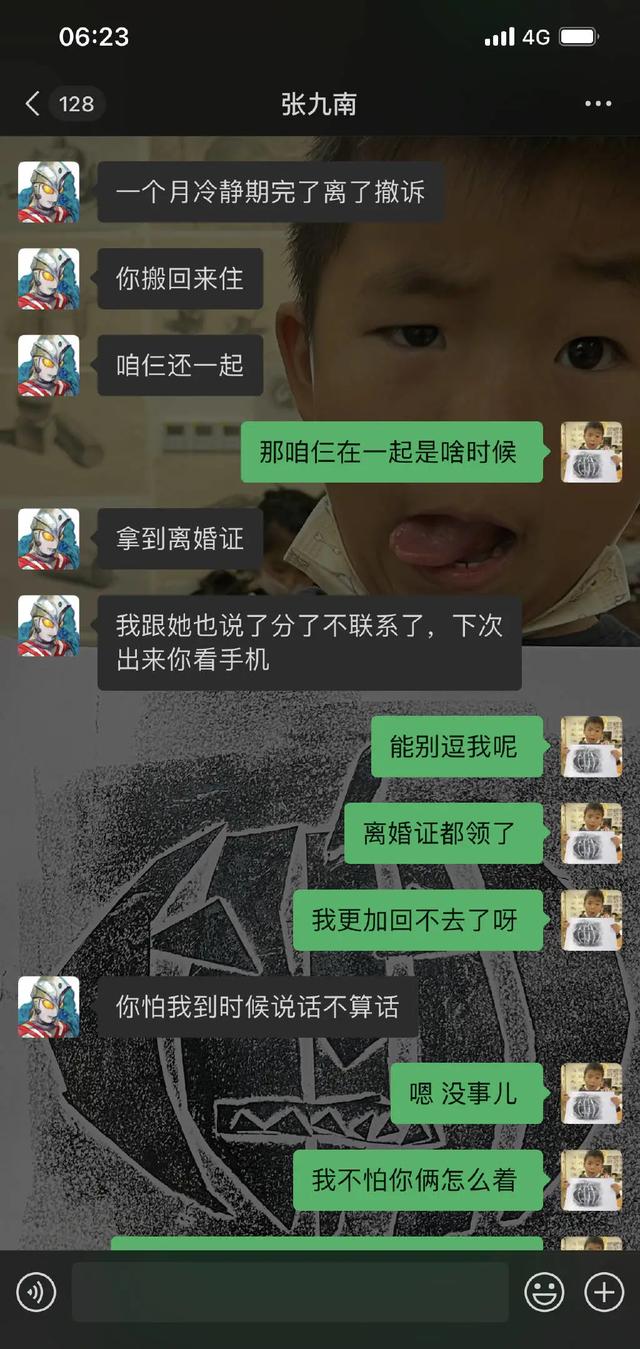Image resolution: width=640 pixels, height=1349 pixels.
Task: Open sender avatar beside 拿到离婚证
Action: point(48,539)
